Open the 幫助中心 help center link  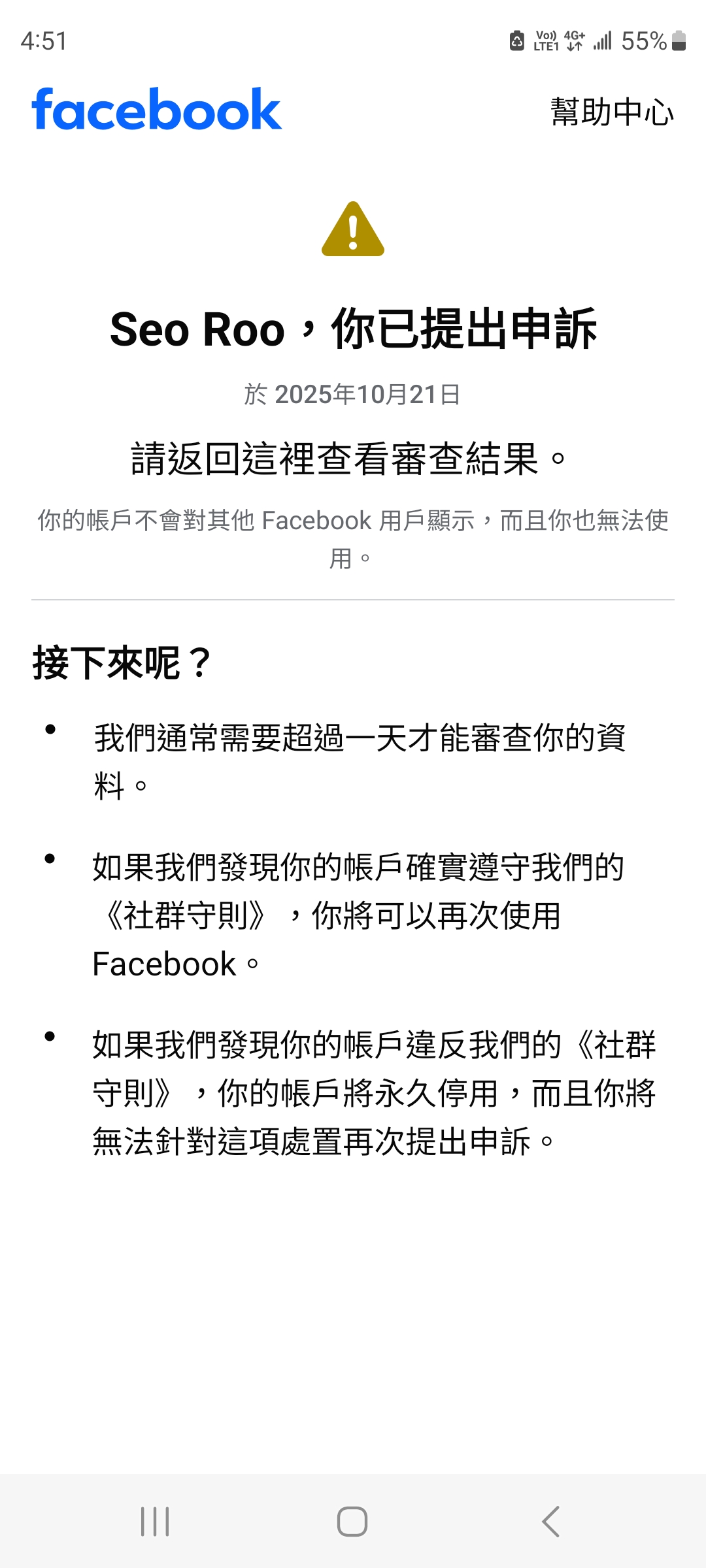click(612, 112)
